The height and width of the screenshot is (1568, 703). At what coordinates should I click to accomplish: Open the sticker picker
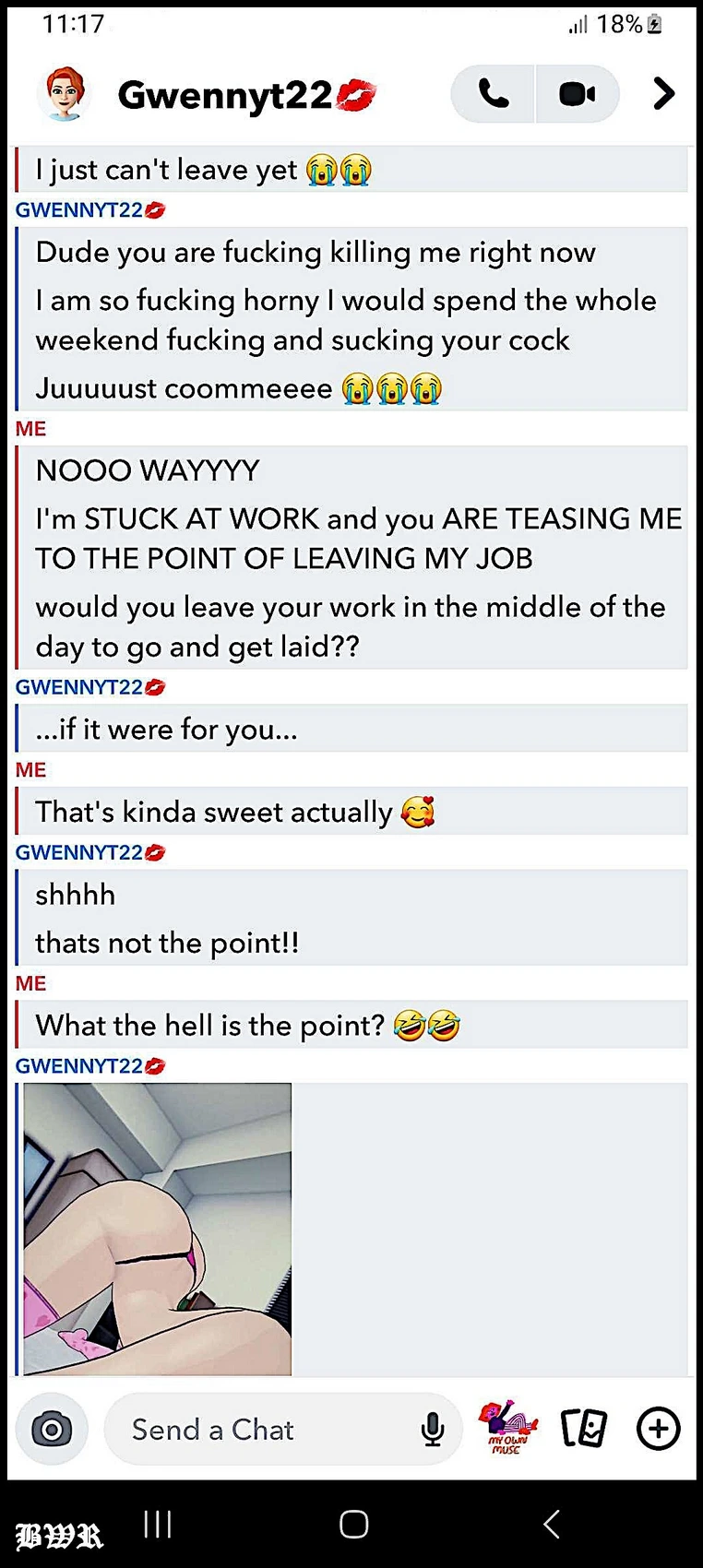(506, 1428)
